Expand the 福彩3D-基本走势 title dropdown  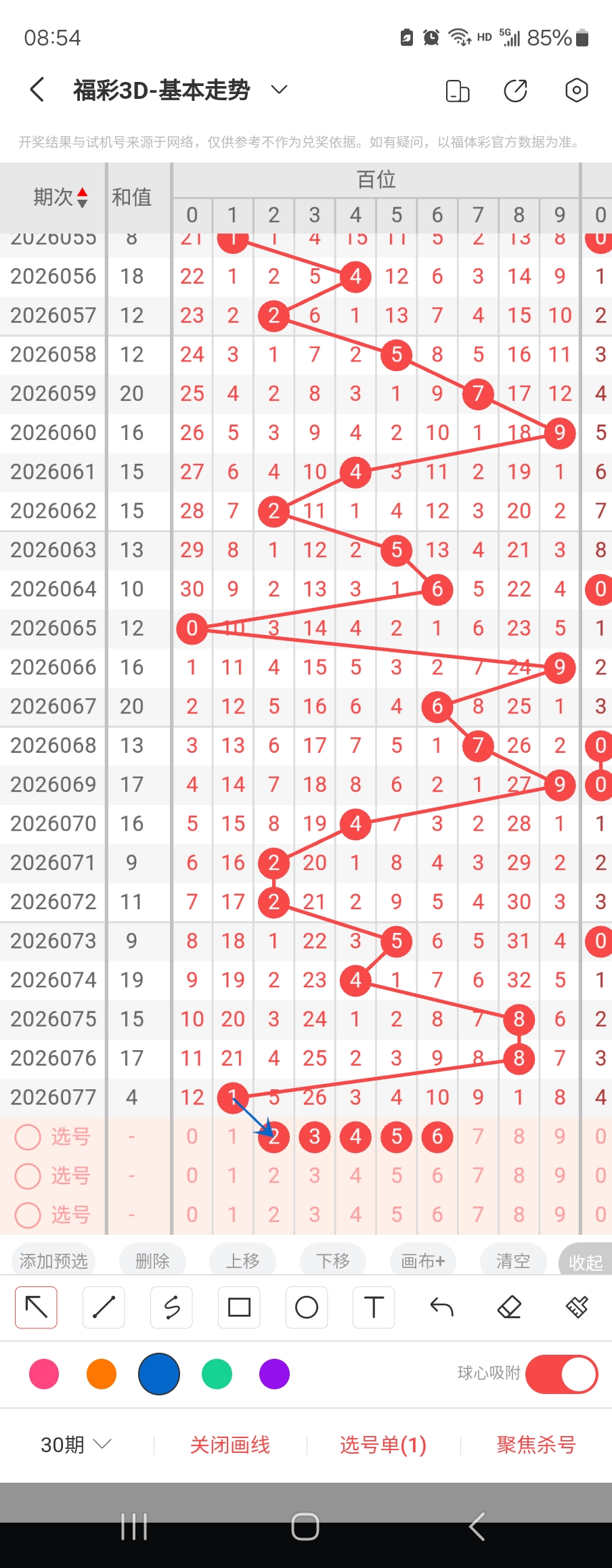(279, 90)
